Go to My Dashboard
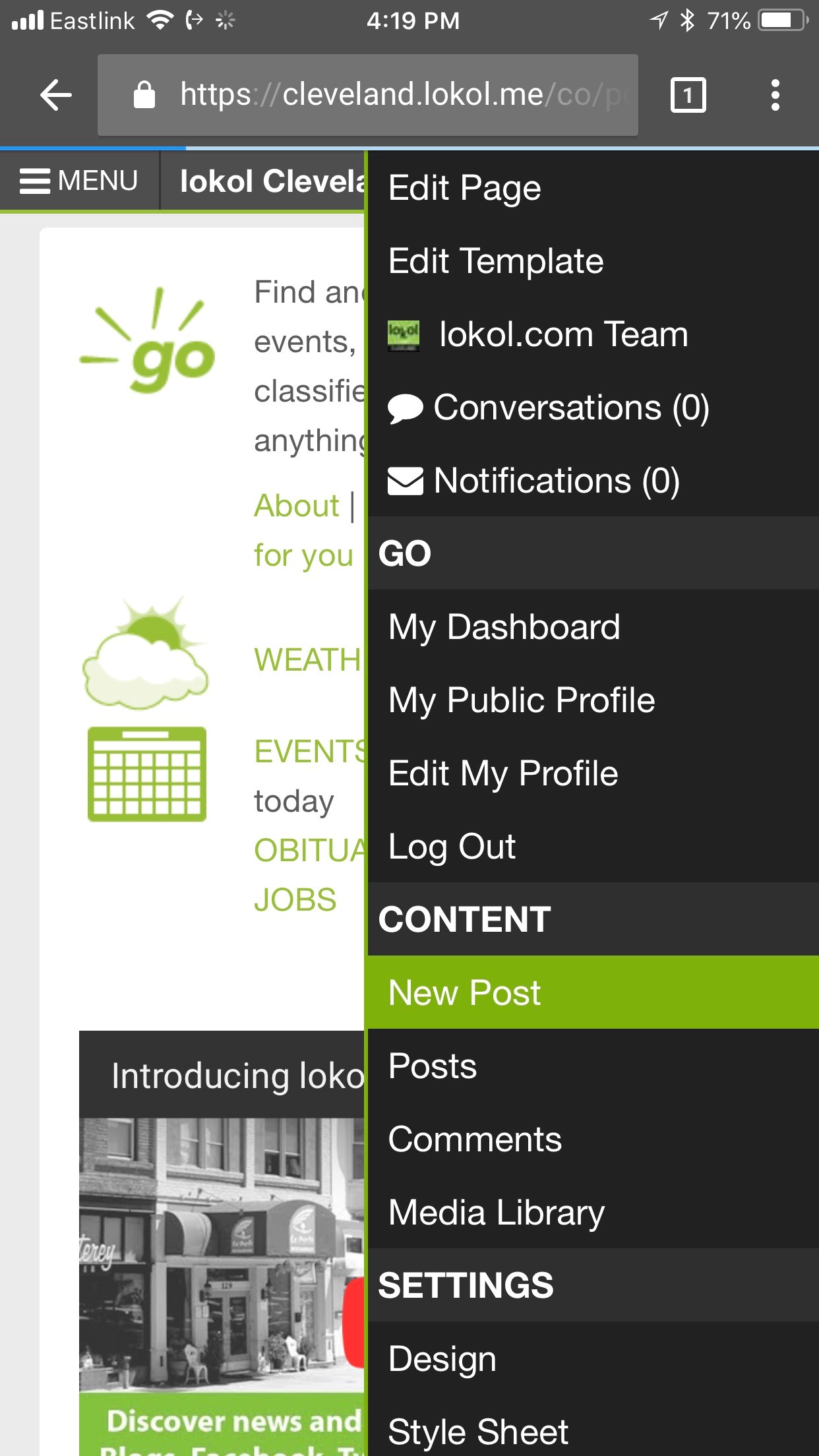The width and height of the screenshot is (819, 1456). point(593,626)
